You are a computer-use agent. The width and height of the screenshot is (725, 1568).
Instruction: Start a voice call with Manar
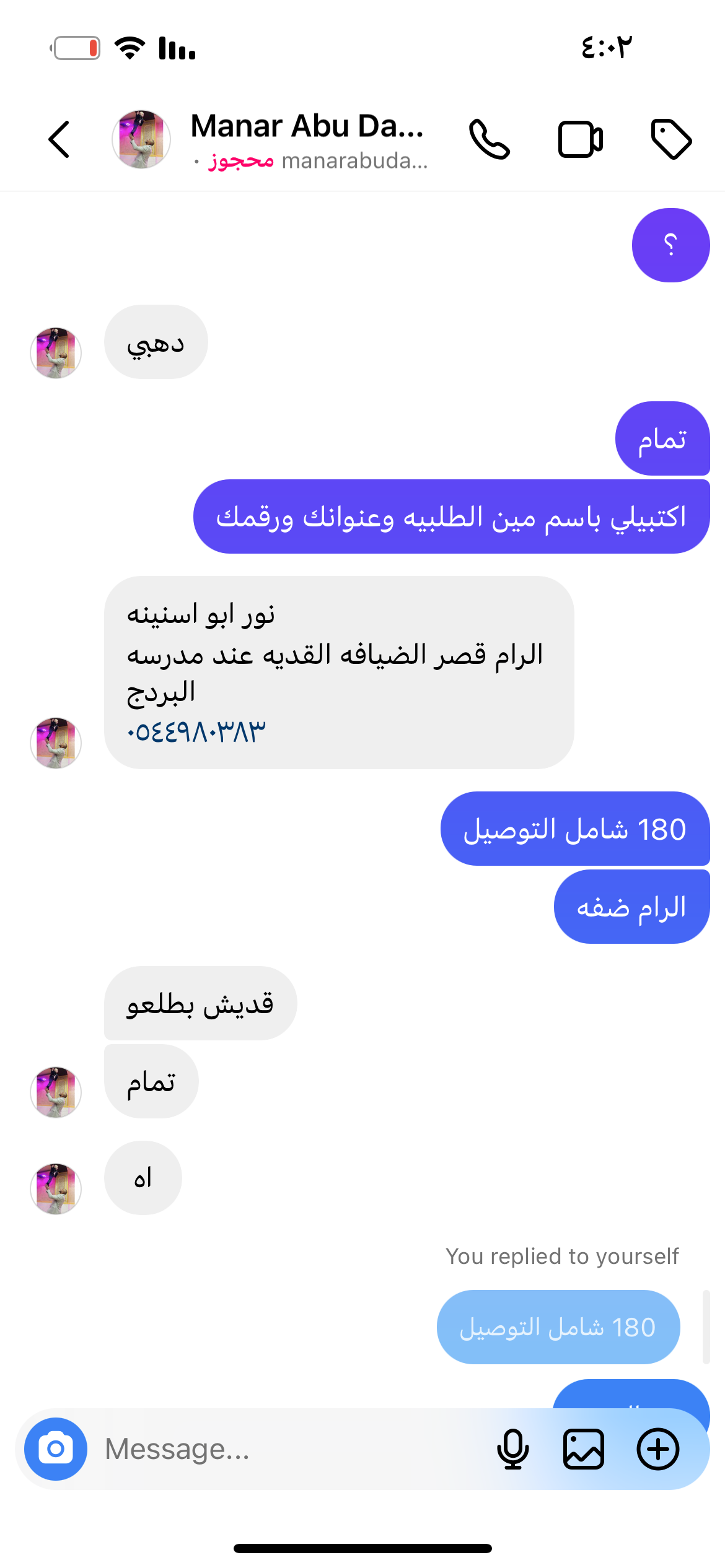489,139
